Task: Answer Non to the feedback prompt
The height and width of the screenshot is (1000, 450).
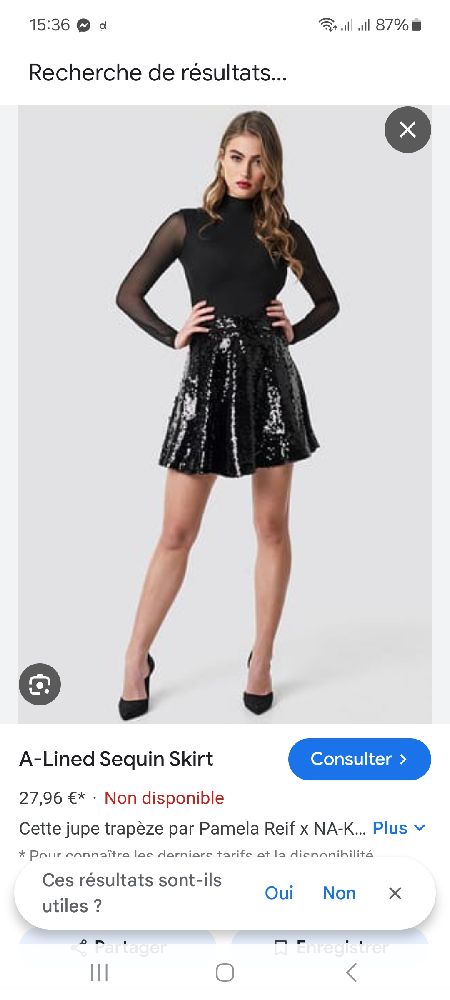Action: (339, 893)
